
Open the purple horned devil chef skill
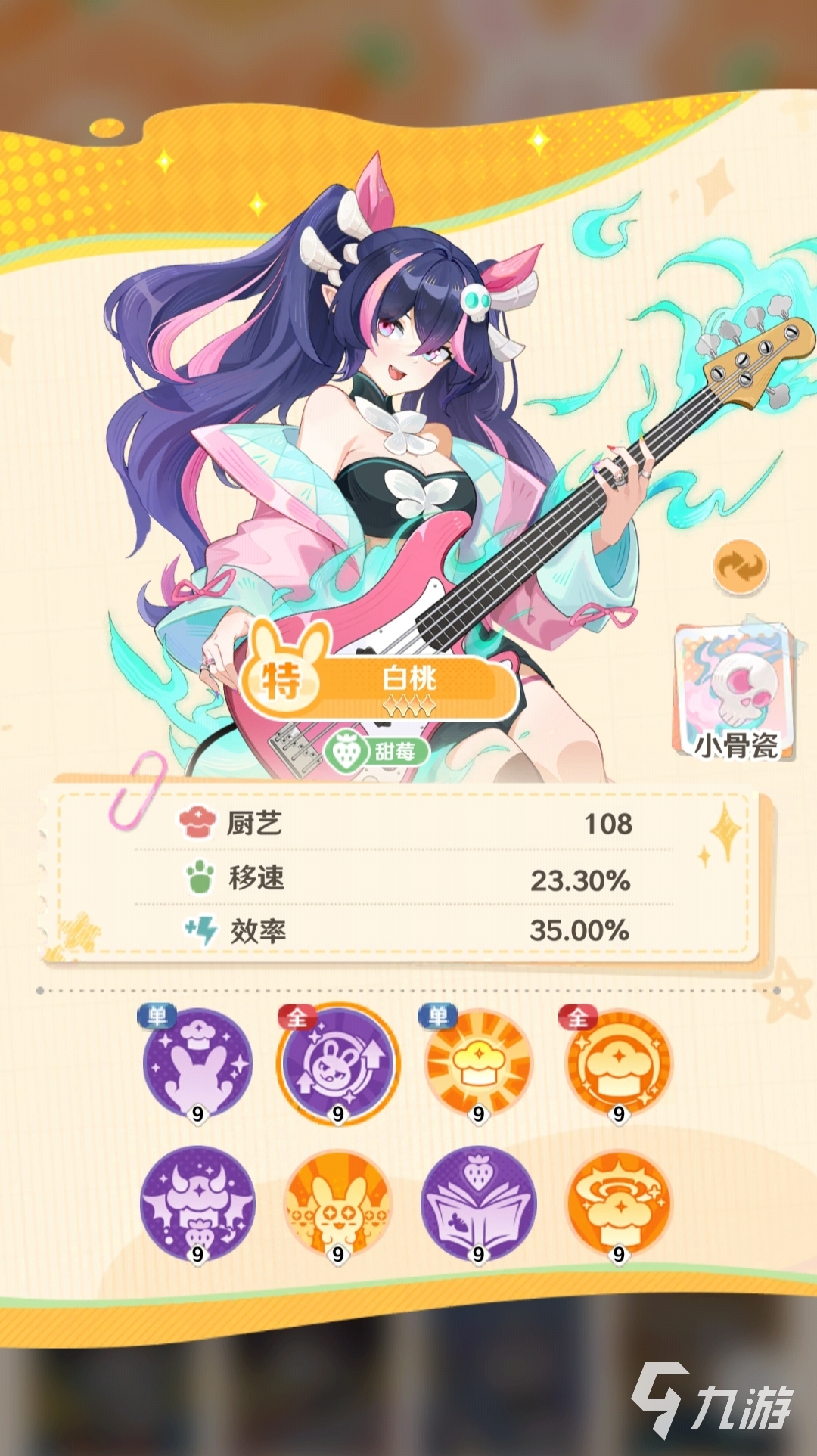[197, 1203]
